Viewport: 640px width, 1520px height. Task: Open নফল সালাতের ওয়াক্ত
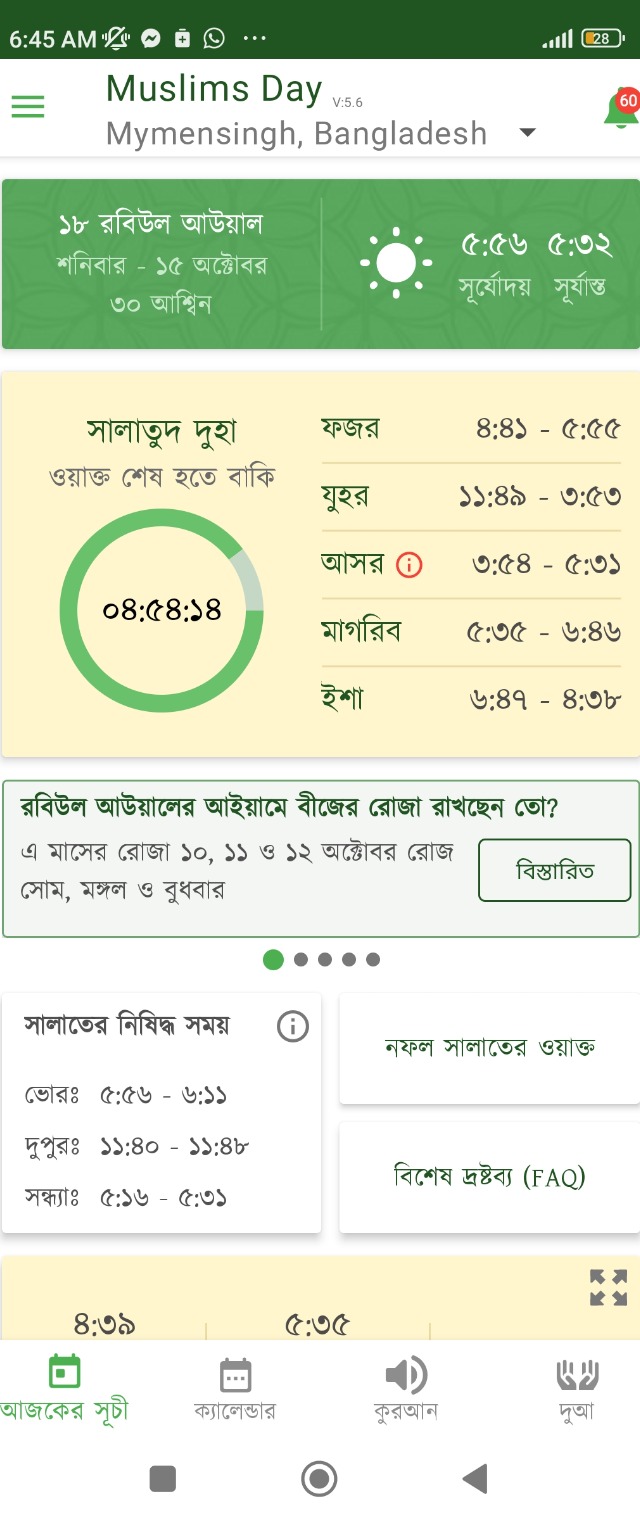(x=489, y=1047)
